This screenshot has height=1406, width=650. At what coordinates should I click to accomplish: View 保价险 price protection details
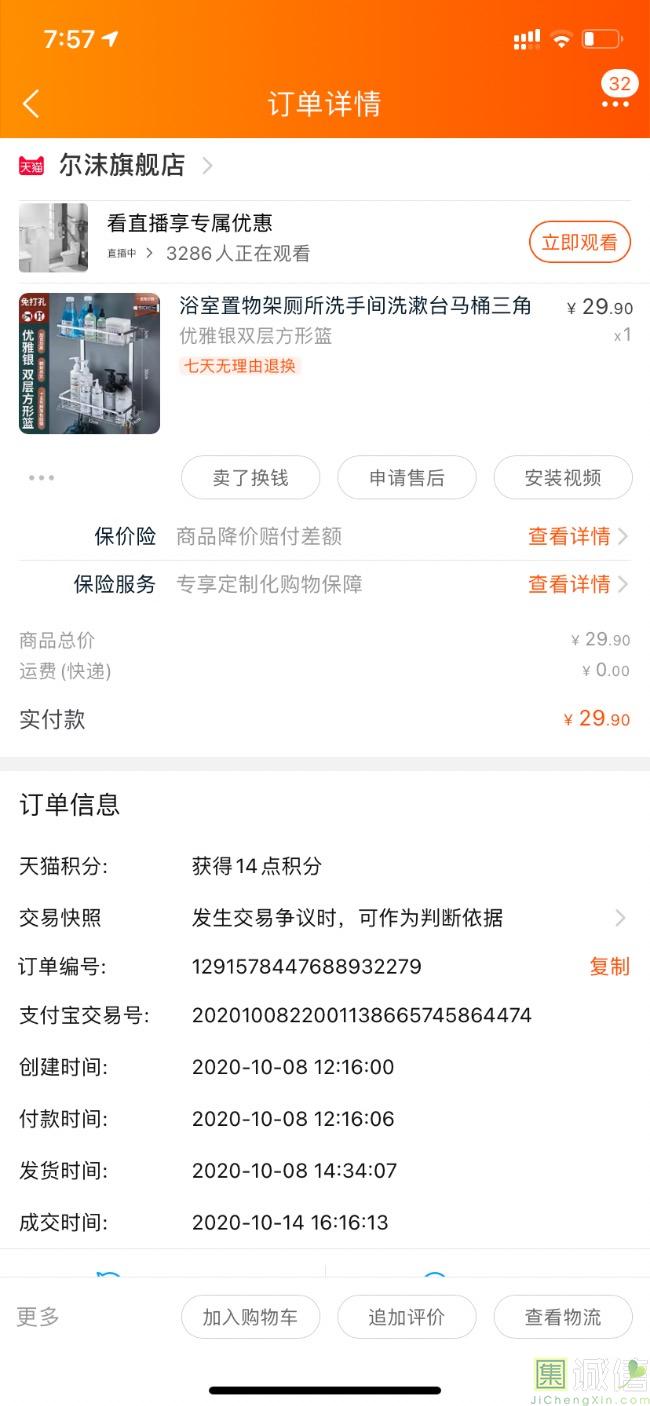[577, 537]
